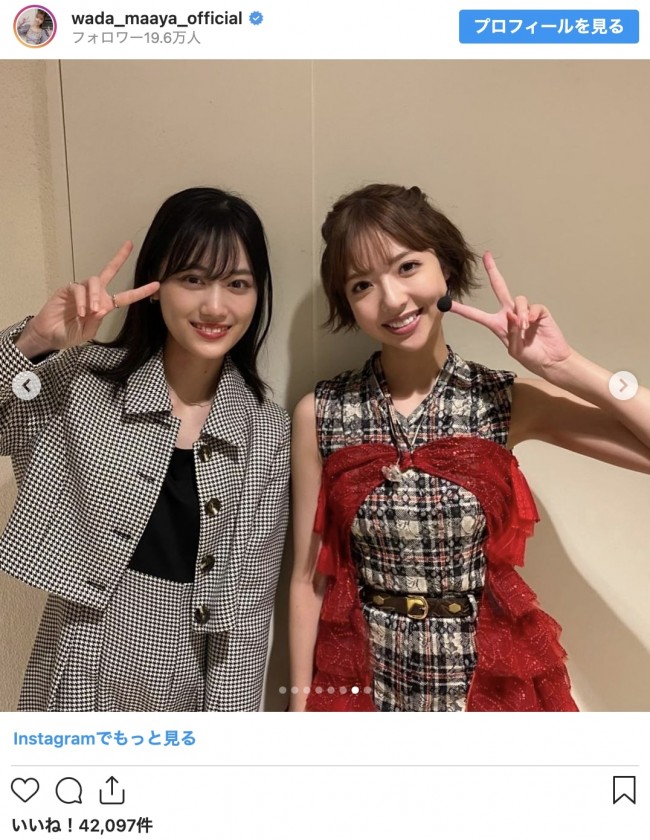Go to the previous photo in carousel

pos(27,385)
